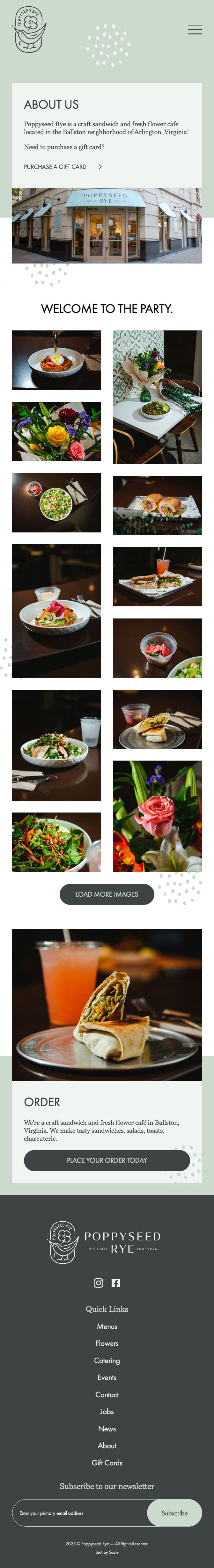Go to the About page
The image size is (214, 1568).
107,1445
